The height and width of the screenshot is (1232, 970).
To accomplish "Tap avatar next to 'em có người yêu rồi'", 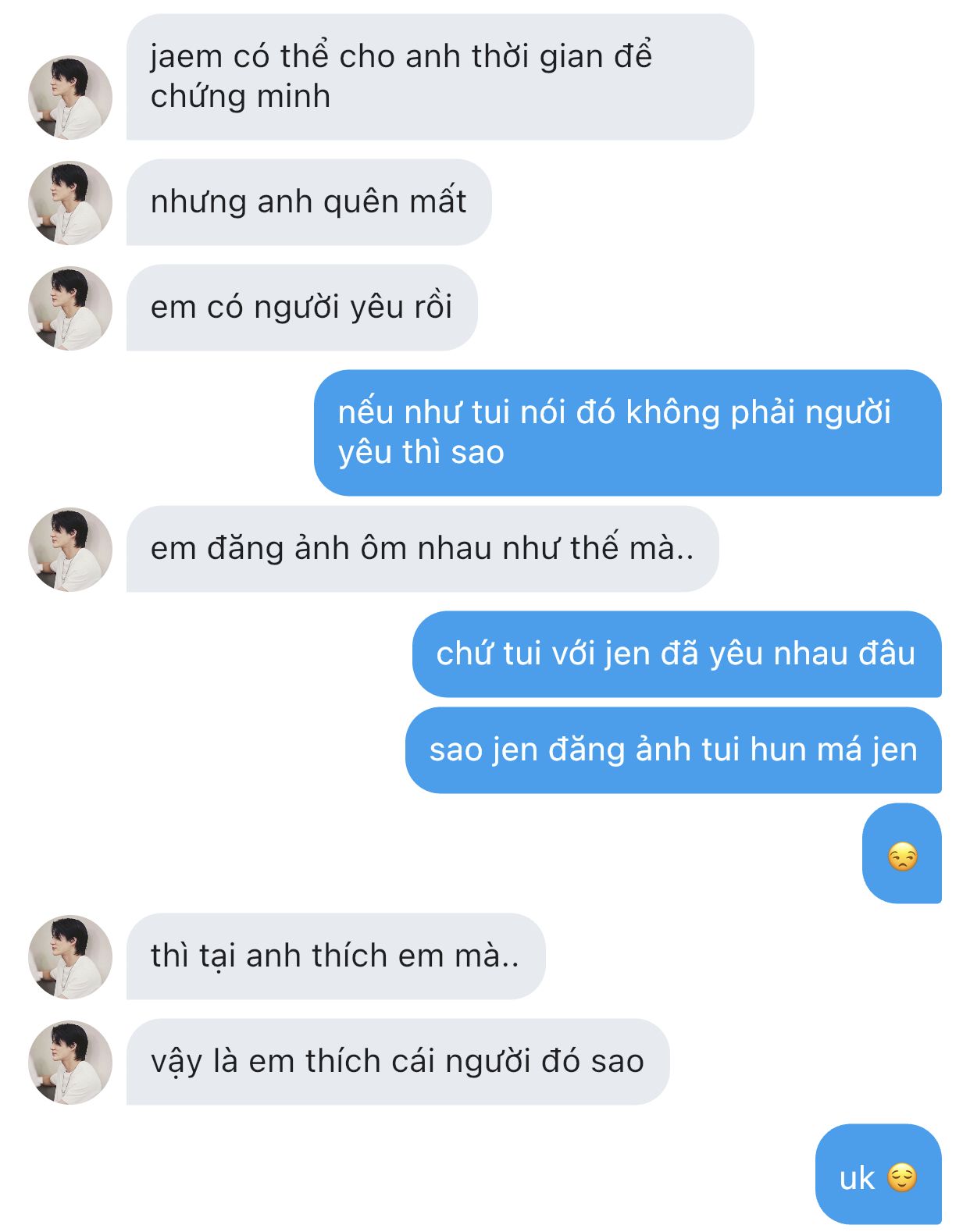I will tap(70, 308).
